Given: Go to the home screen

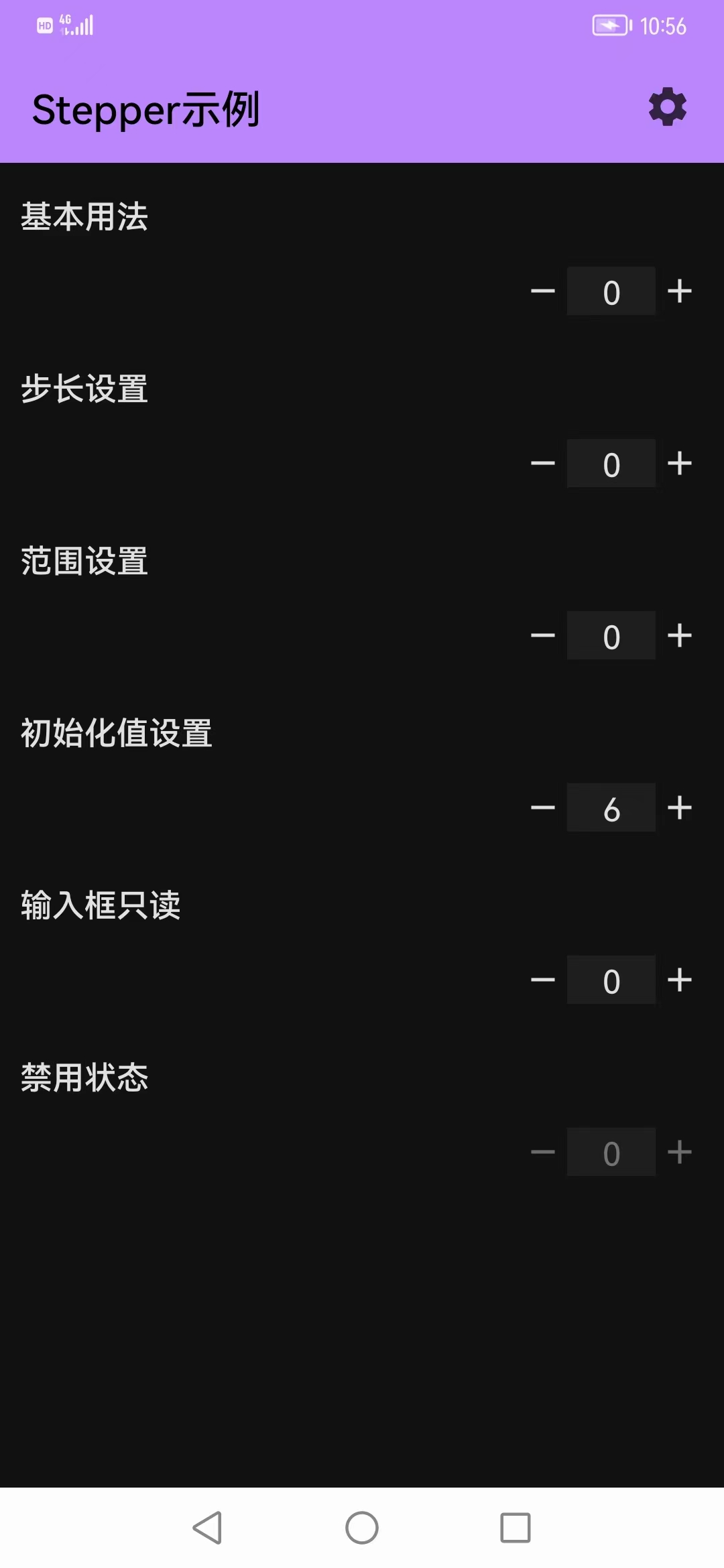Looking at the screenshot, I should point(362,1528).
